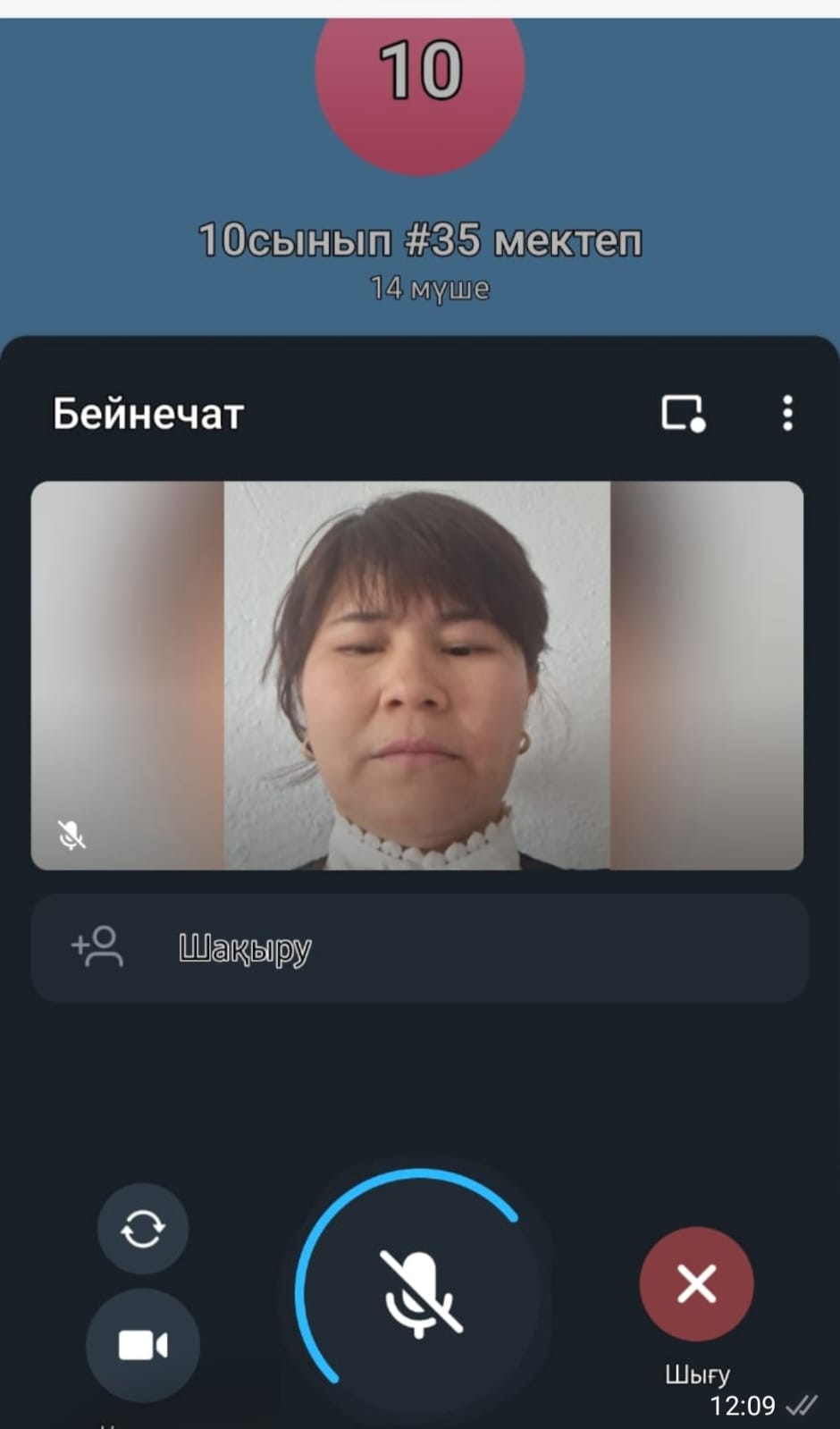
Task: Leave the video chat via Шығу
Action: (x=696, y=1284)
